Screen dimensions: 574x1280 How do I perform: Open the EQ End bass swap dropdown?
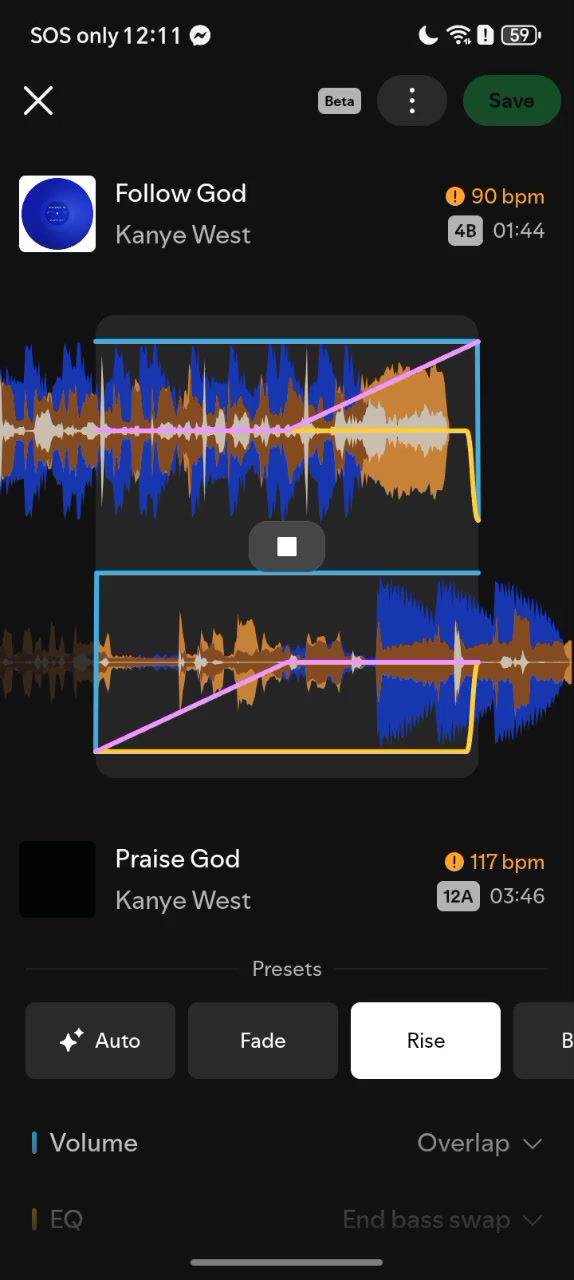tap(443, 1220)
